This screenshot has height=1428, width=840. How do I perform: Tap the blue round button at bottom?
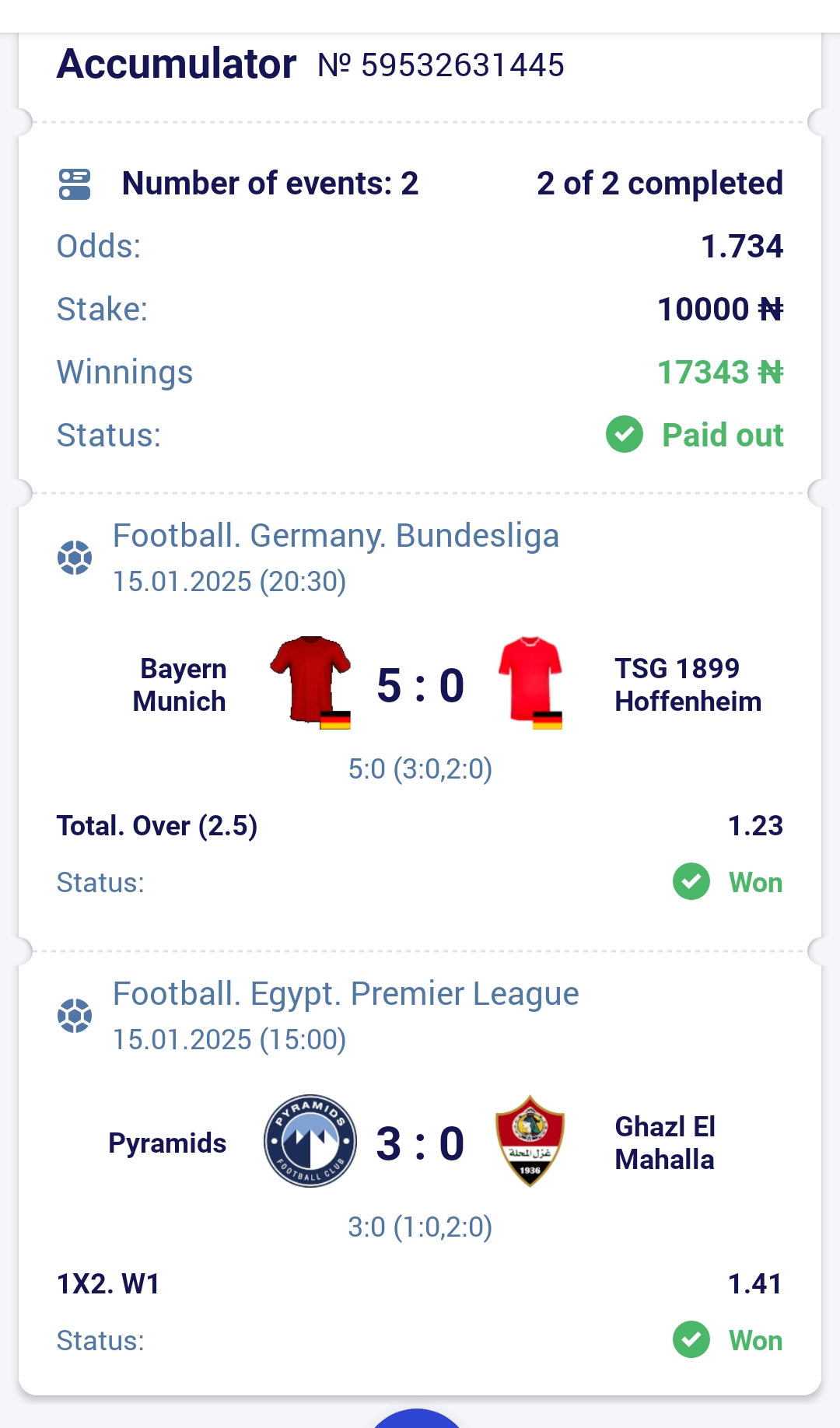point(418,1418)
